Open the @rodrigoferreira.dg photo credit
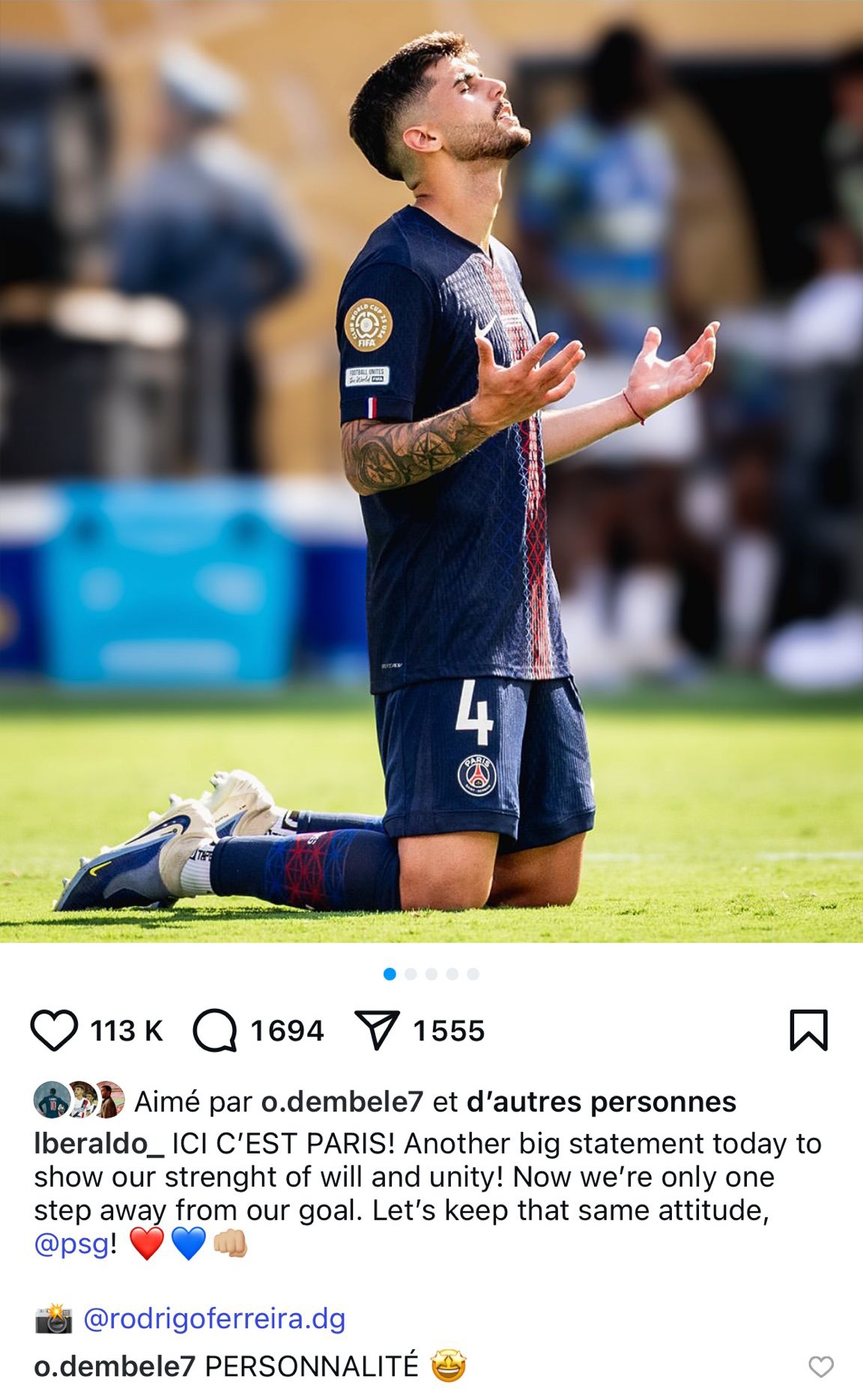Image resolution: width=863 pixels, height=1400 pixels. pos(214,1319)
